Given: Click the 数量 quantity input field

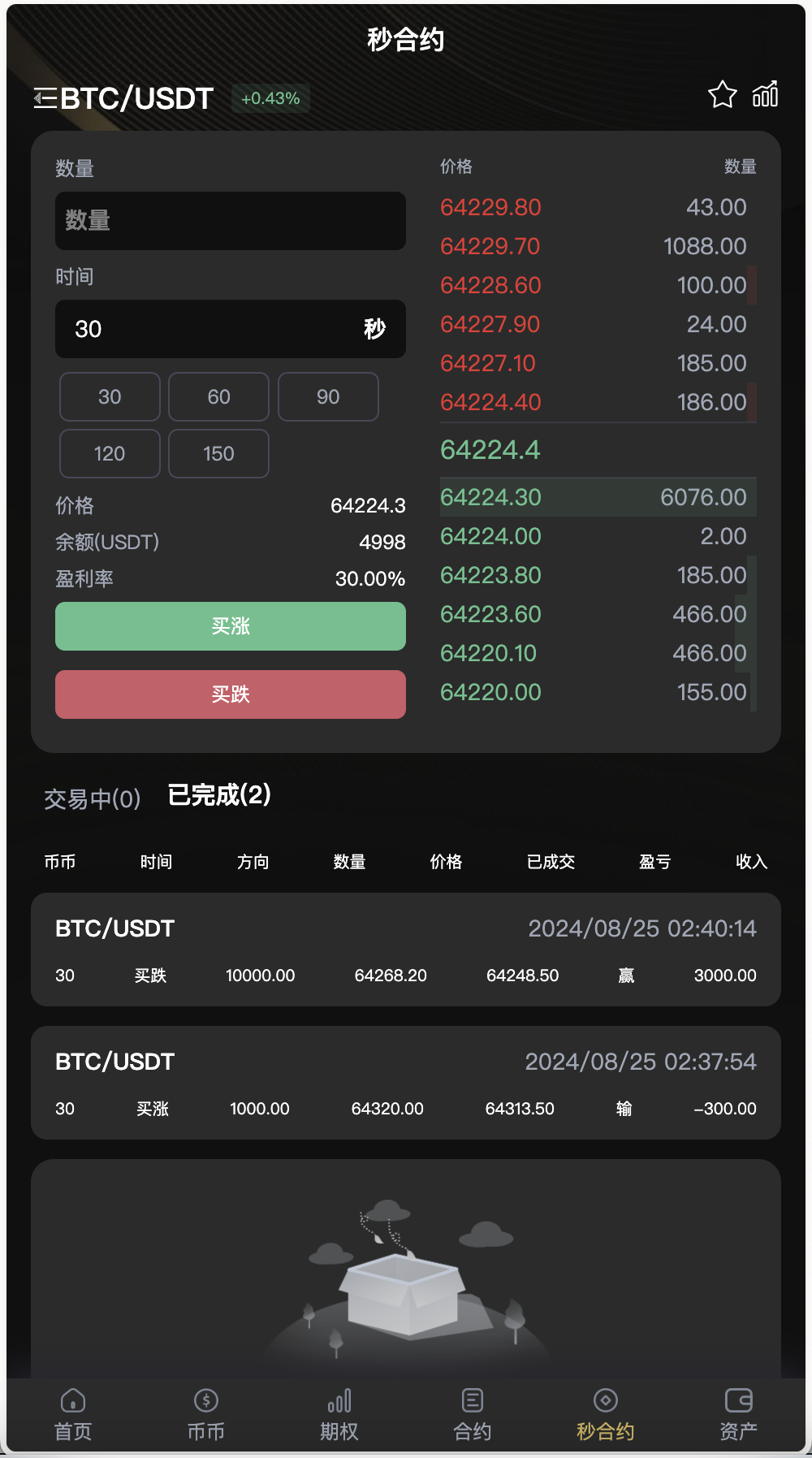Looking at the screenshot, I should (230, 221).
